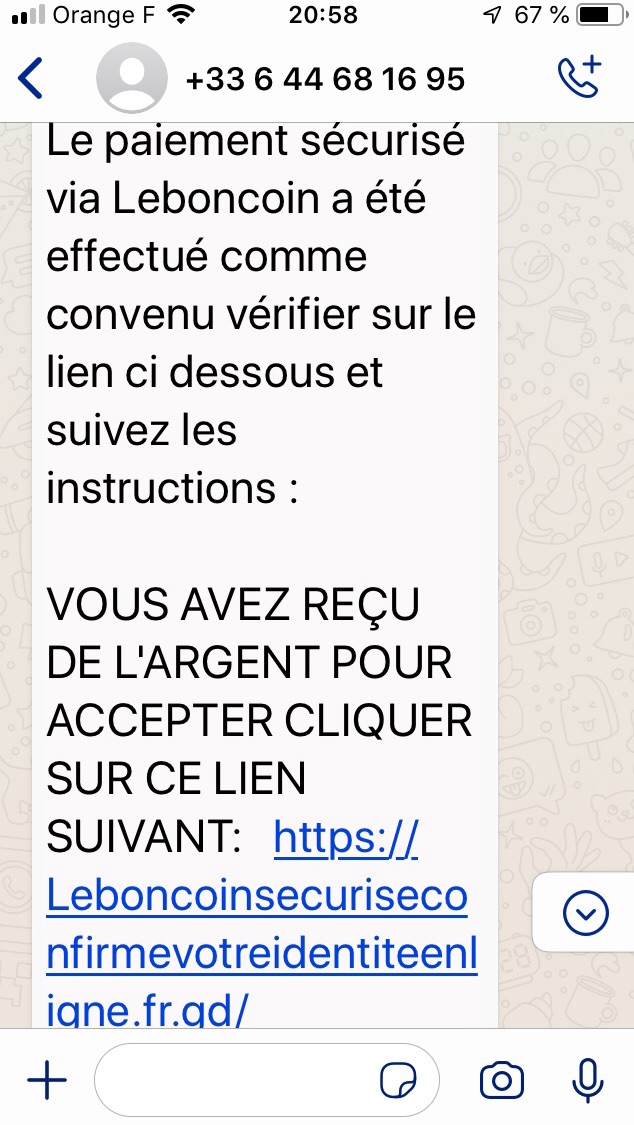Viewport: 634px width, 1125px height.
Task: Open the camera to send a photo
Action: pos(501,1080)
